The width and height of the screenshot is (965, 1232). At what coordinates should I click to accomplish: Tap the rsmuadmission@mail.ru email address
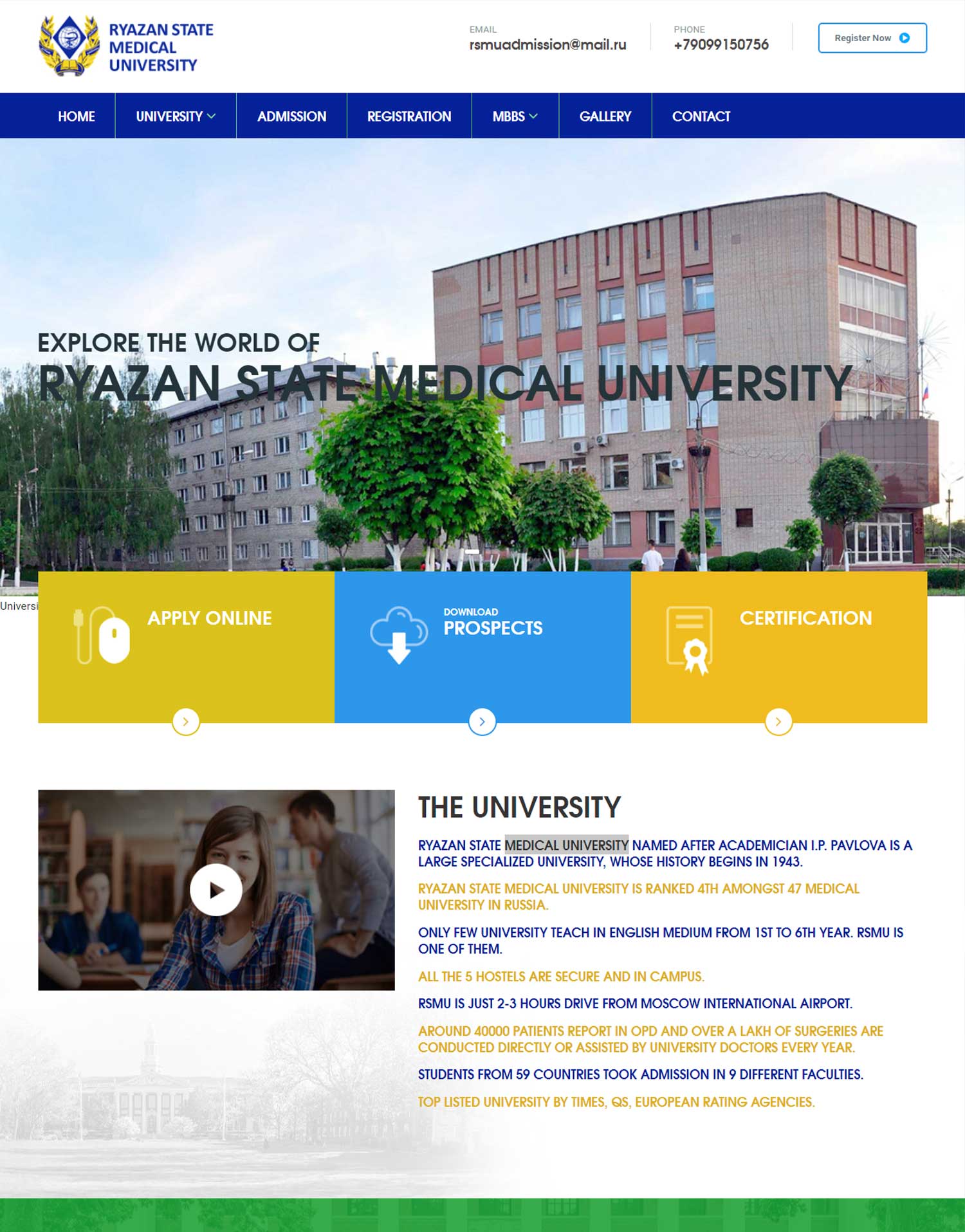coord(547,45)
